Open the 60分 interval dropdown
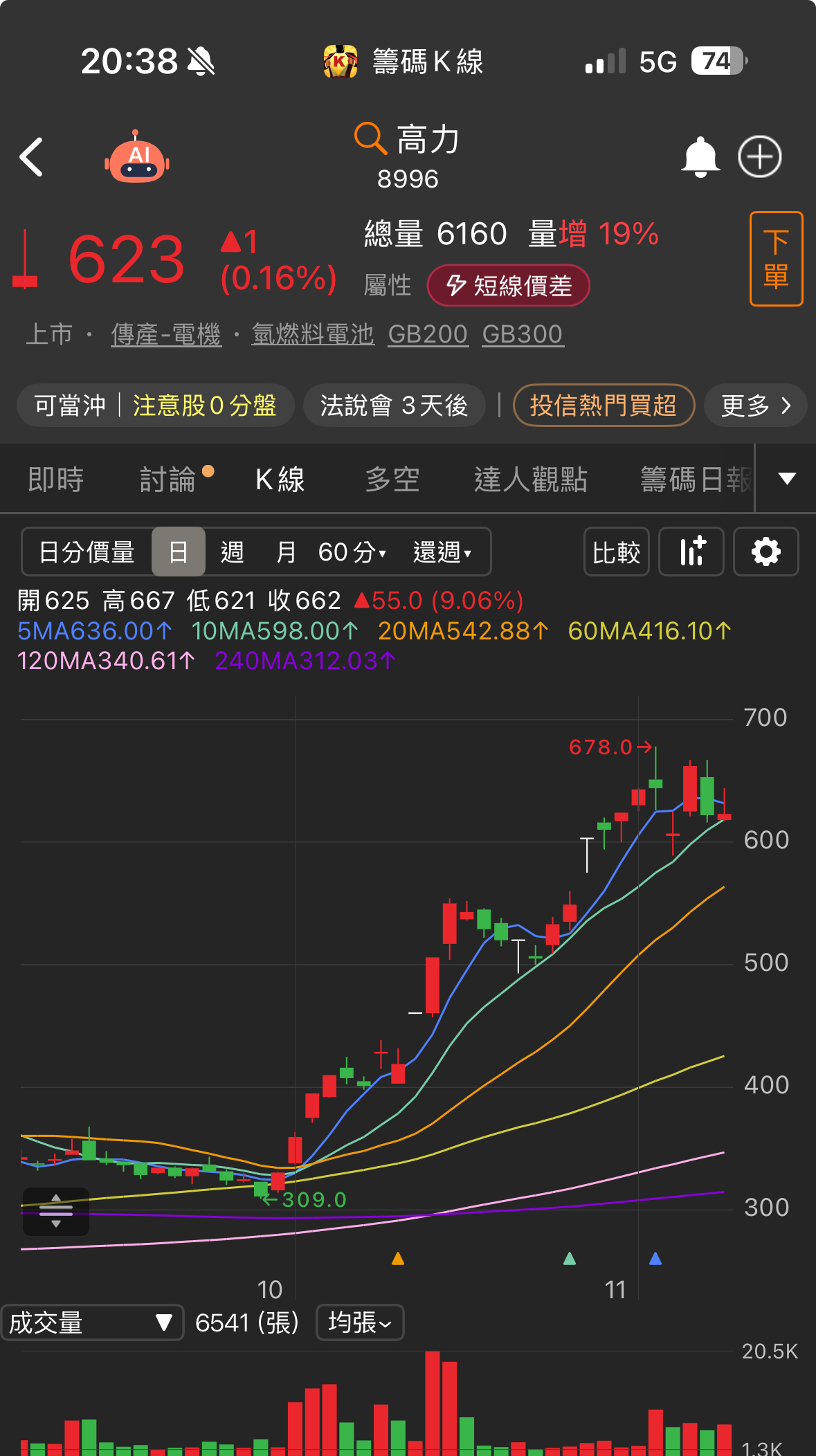The height and width of the screenshot is (1456, 816). [x=352, y=552]
